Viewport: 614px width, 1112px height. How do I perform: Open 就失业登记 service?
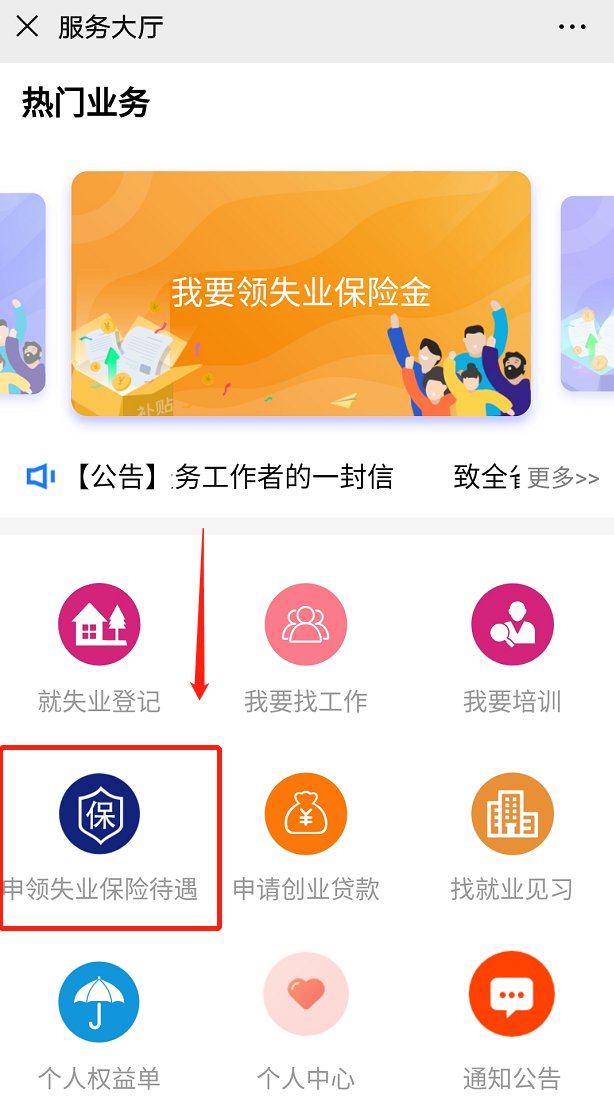[99, 626]
